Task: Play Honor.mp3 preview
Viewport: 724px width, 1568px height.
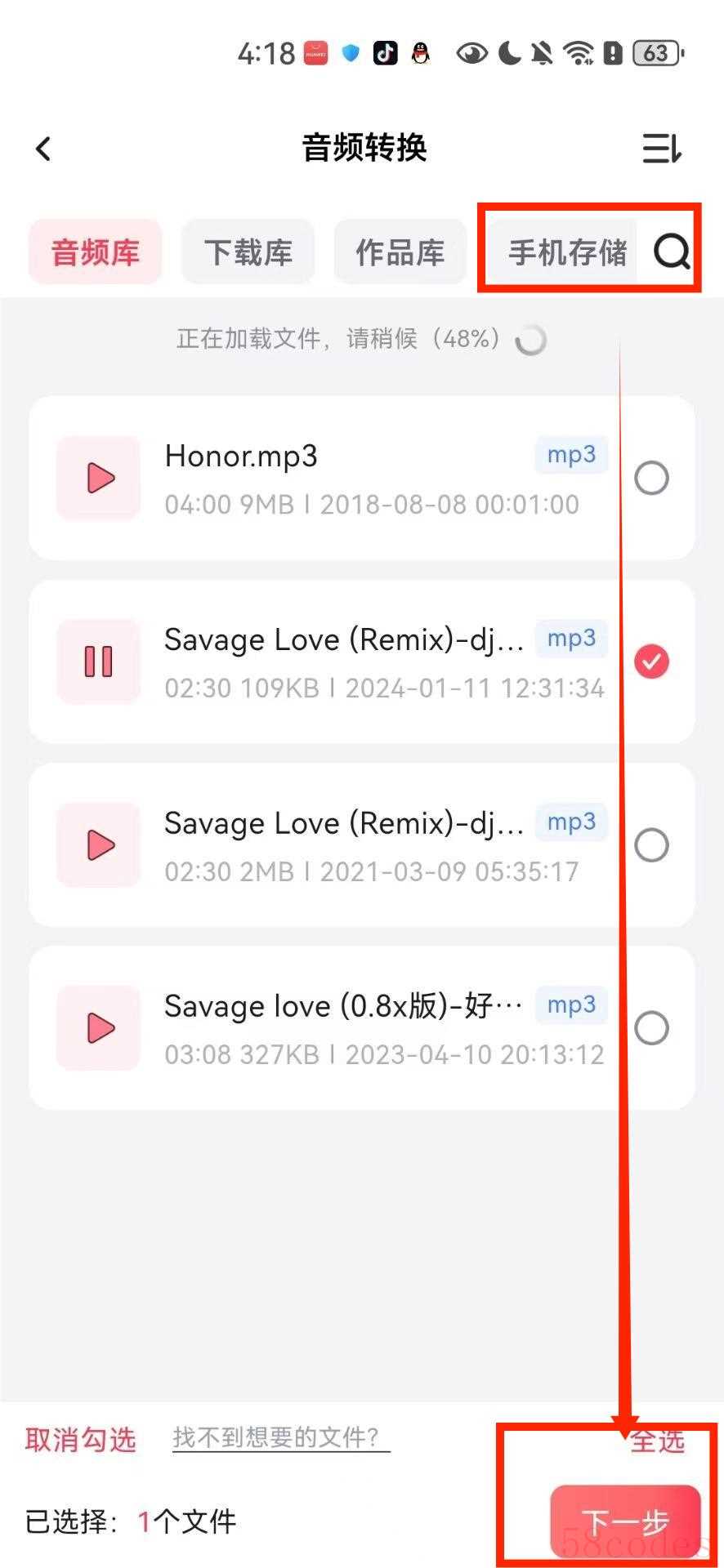Action: tap(99, 478)
